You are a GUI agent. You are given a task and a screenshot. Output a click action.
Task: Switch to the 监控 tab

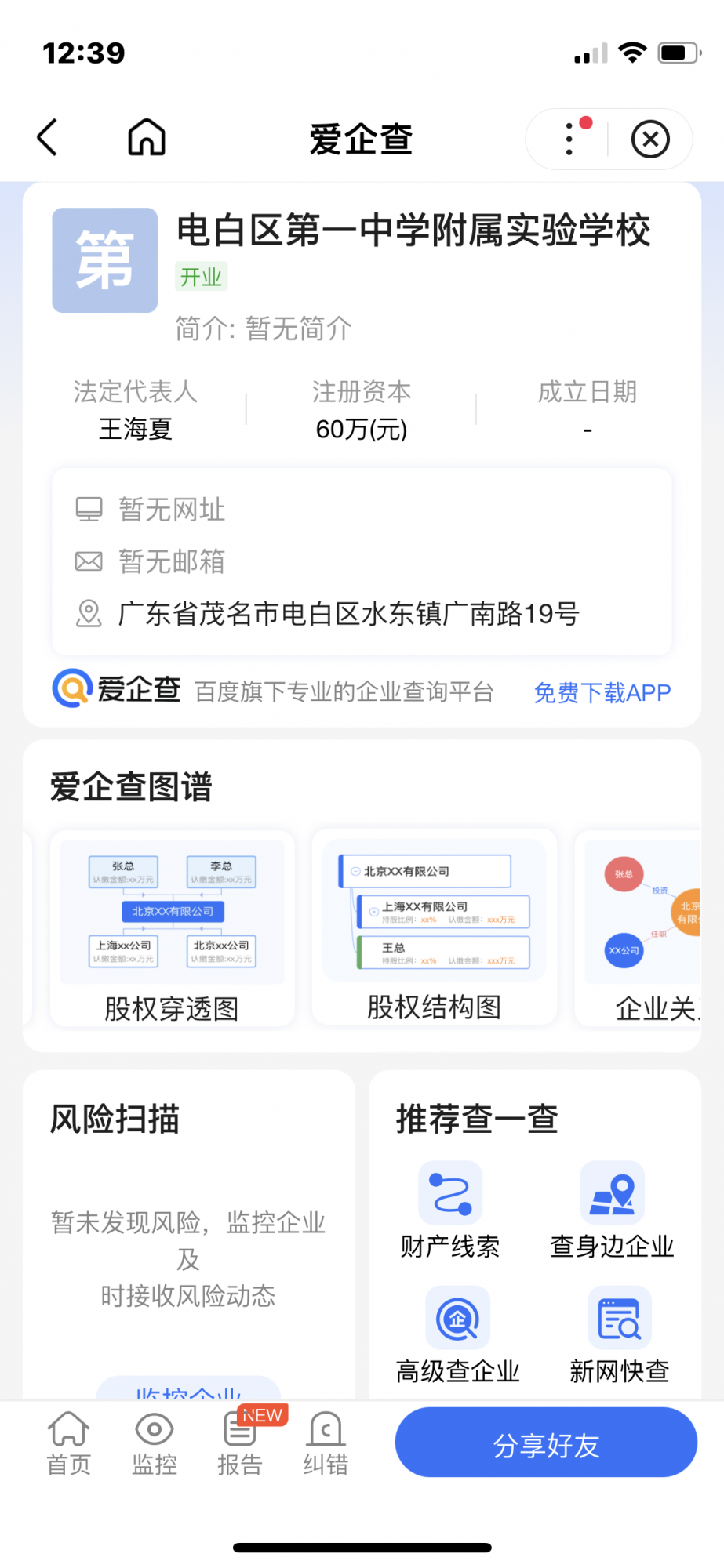[155, 1443]
